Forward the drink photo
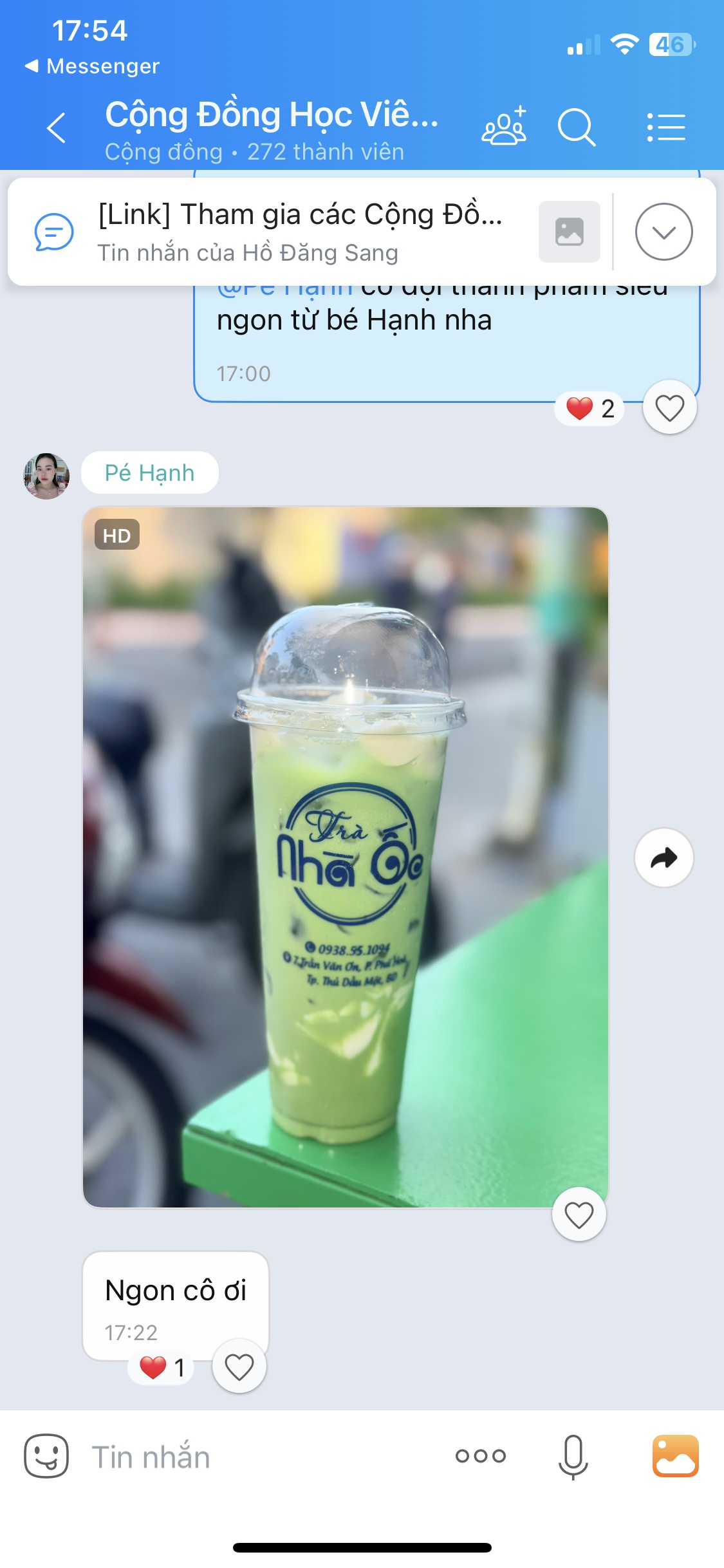This screenshot has width=724, height=1568. (x=664, y=857)
